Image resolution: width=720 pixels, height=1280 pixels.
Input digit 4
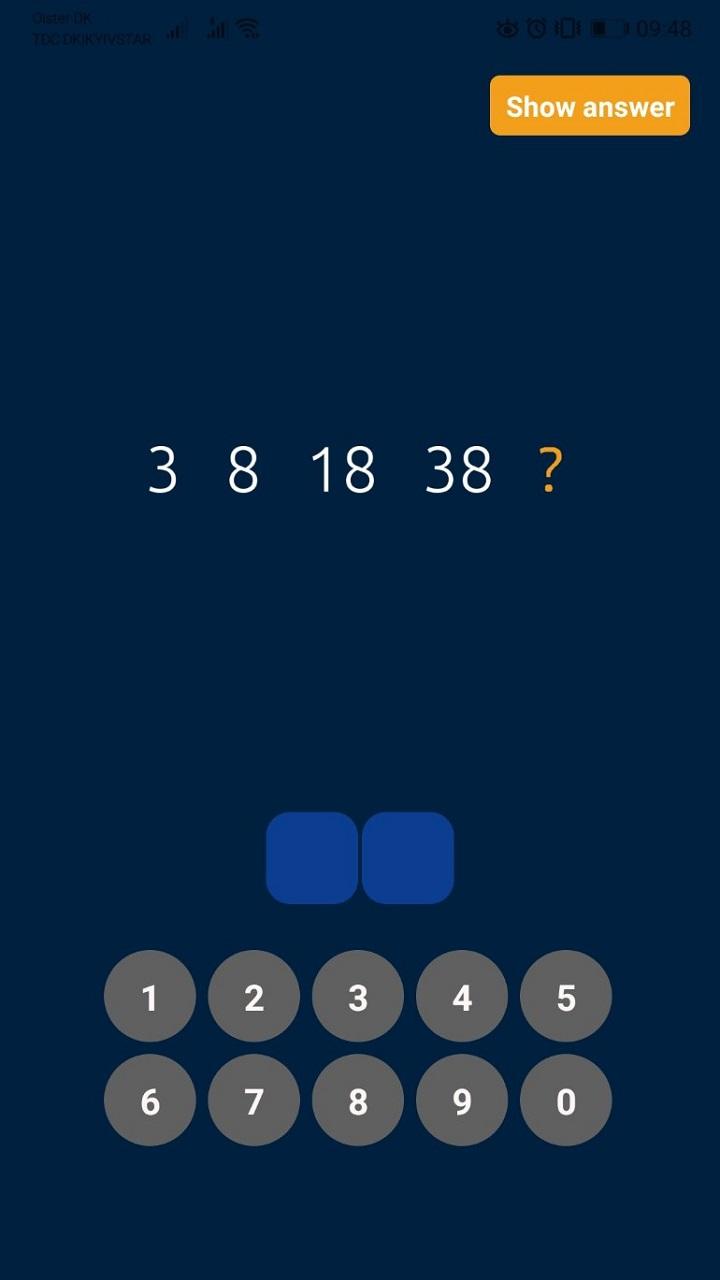(x=462, y=996)
